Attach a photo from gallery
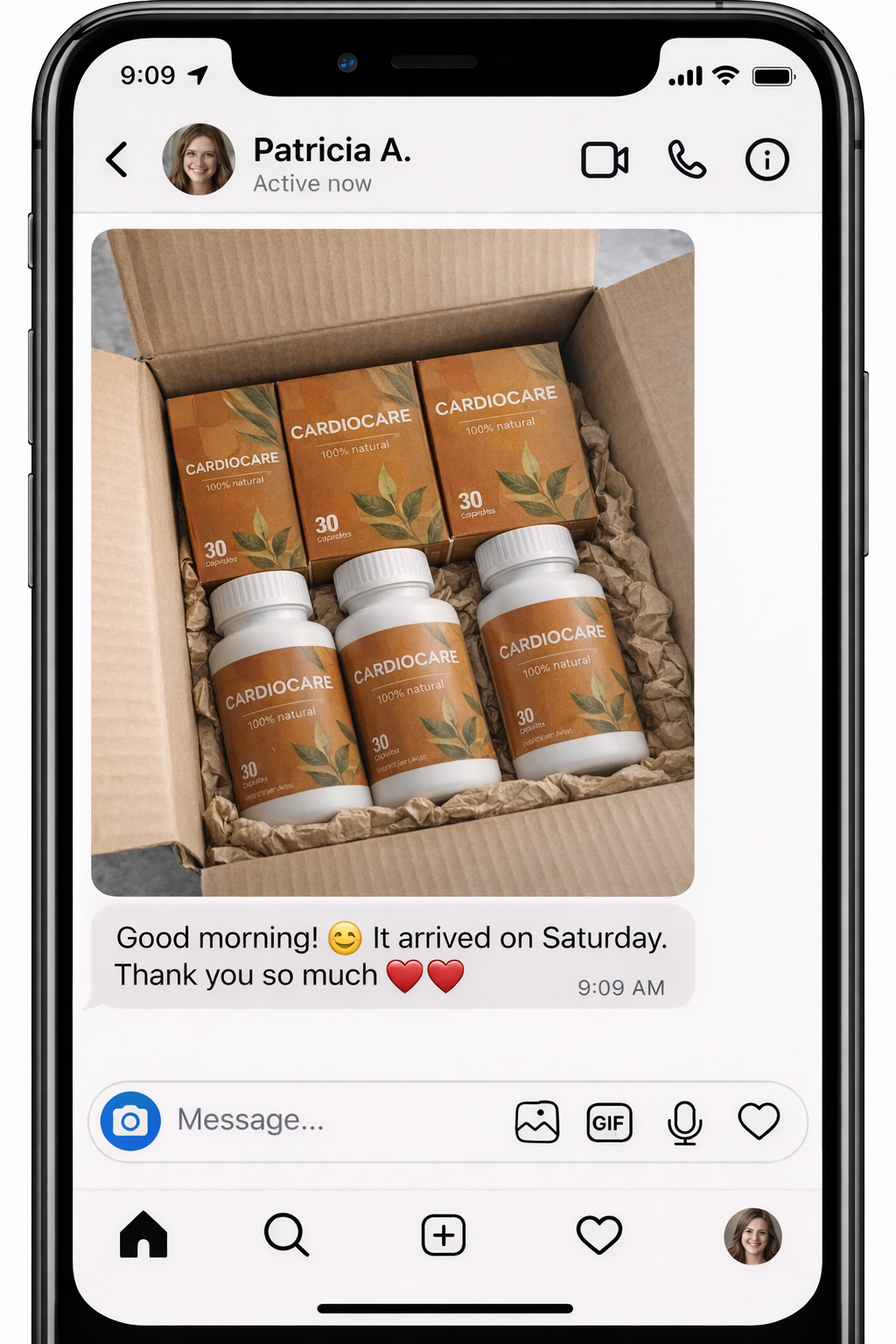896x1344 pixels. click(536, 1122)
